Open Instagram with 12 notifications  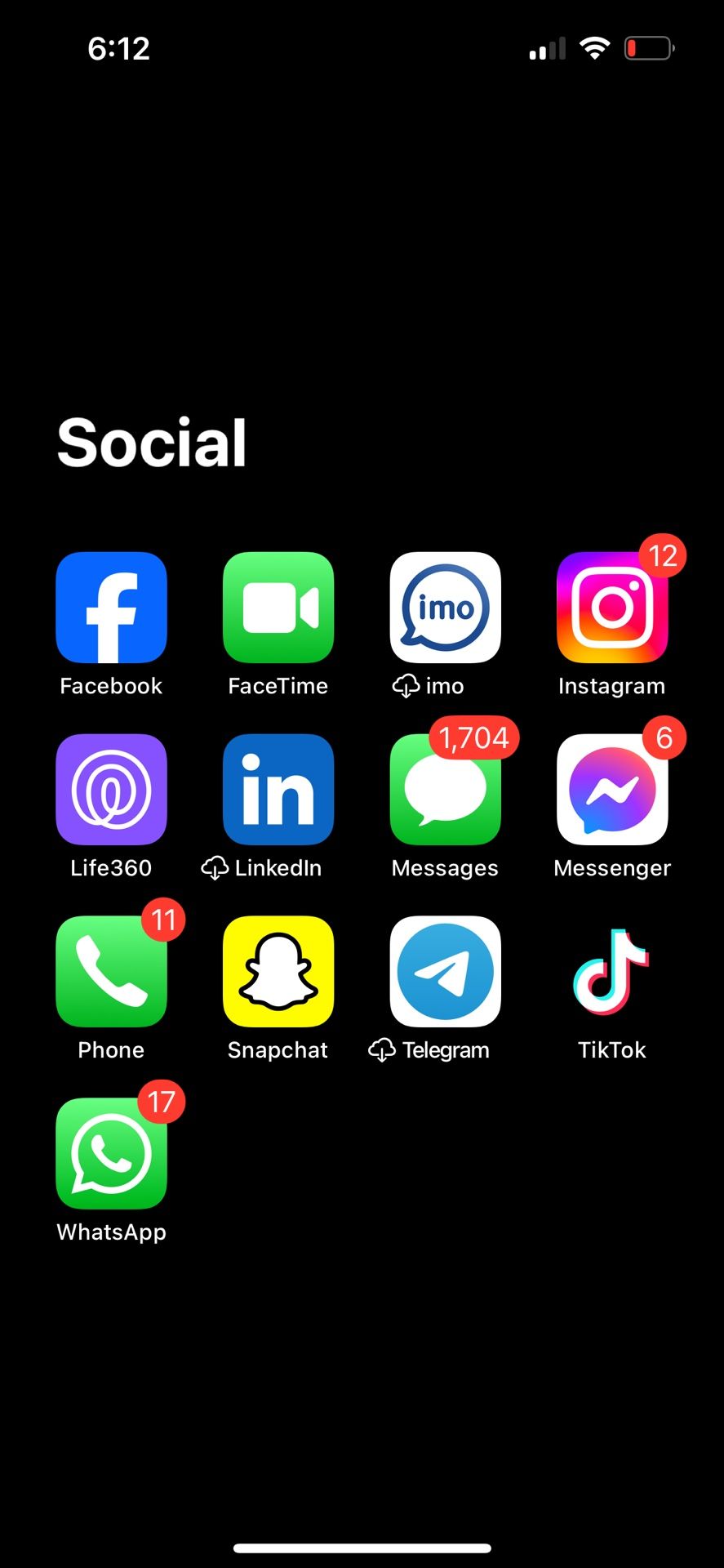pos(611,608)
